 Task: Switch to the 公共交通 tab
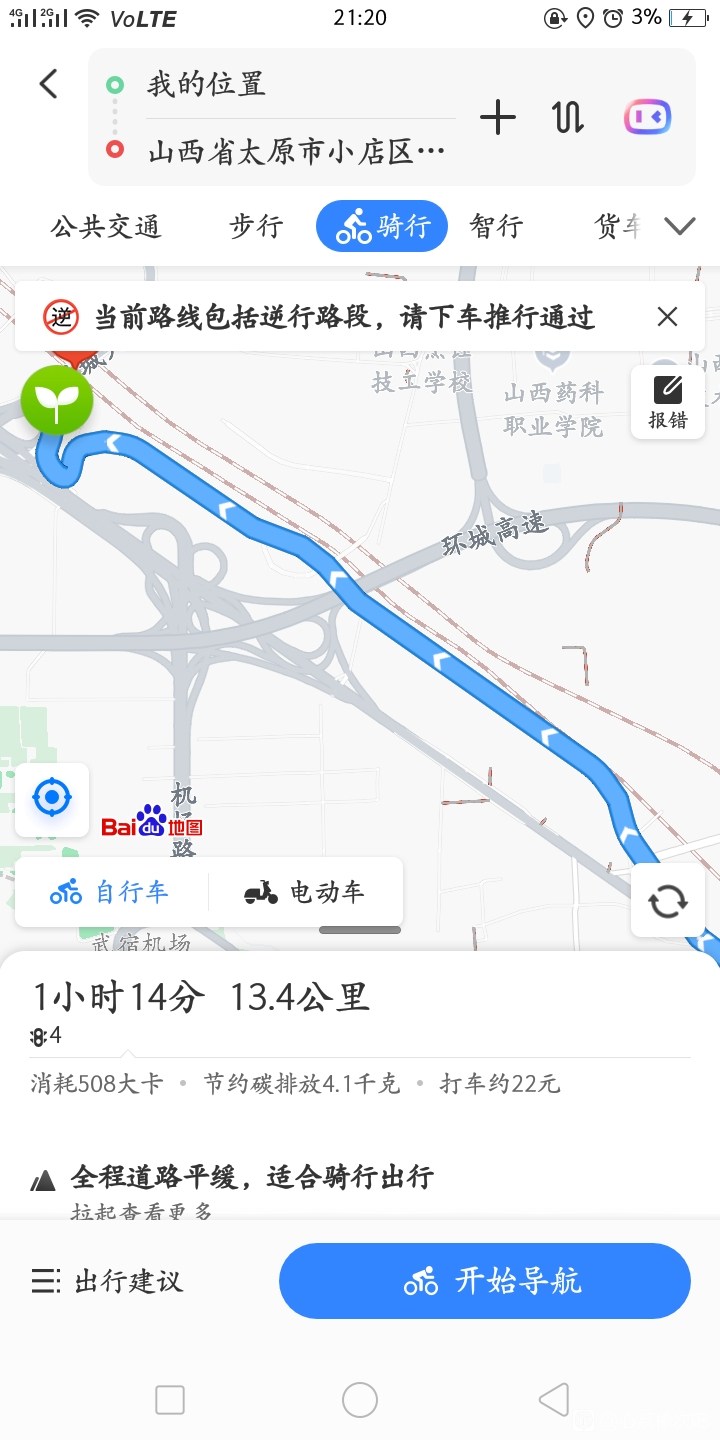106,227
